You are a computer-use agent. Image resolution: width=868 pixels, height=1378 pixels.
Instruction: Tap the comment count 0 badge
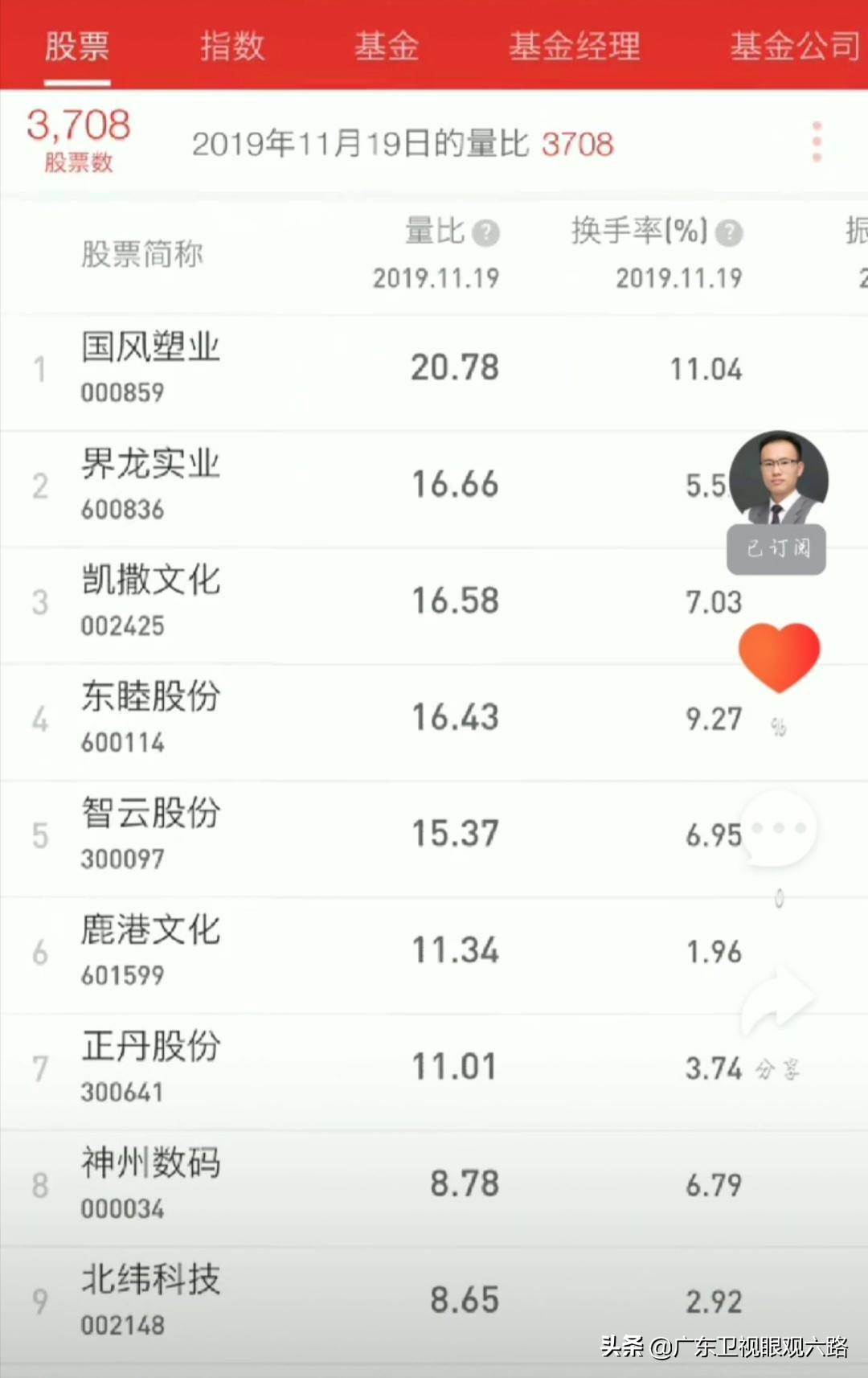(778, 896)
